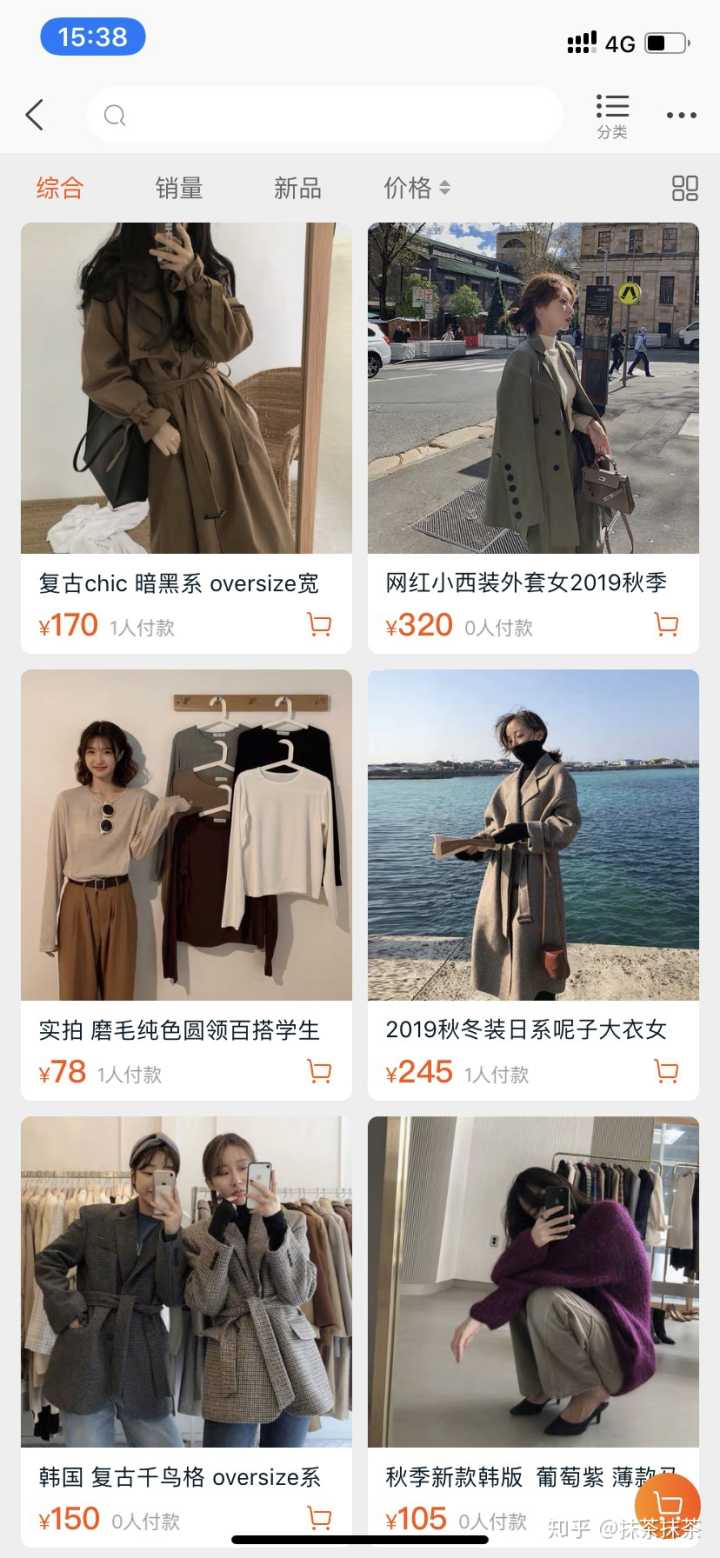This screenshot has width=720, height=1558.
Task: View the 实拍 磨毛纯色圆领 product
Action: pyautogui.click(x=186, y=835)
